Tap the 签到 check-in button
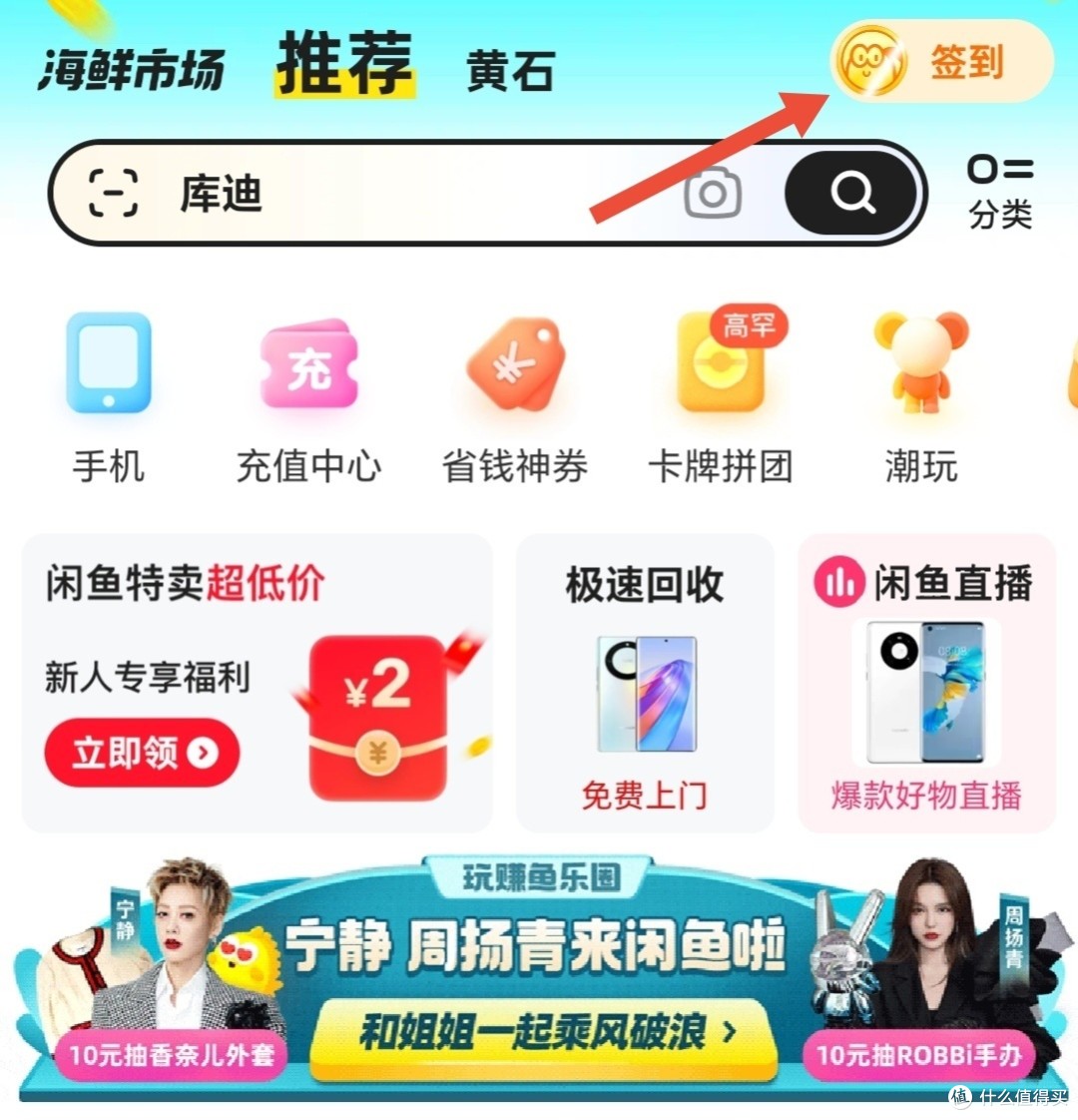The image size is (1078, 1120). (941, 62)
